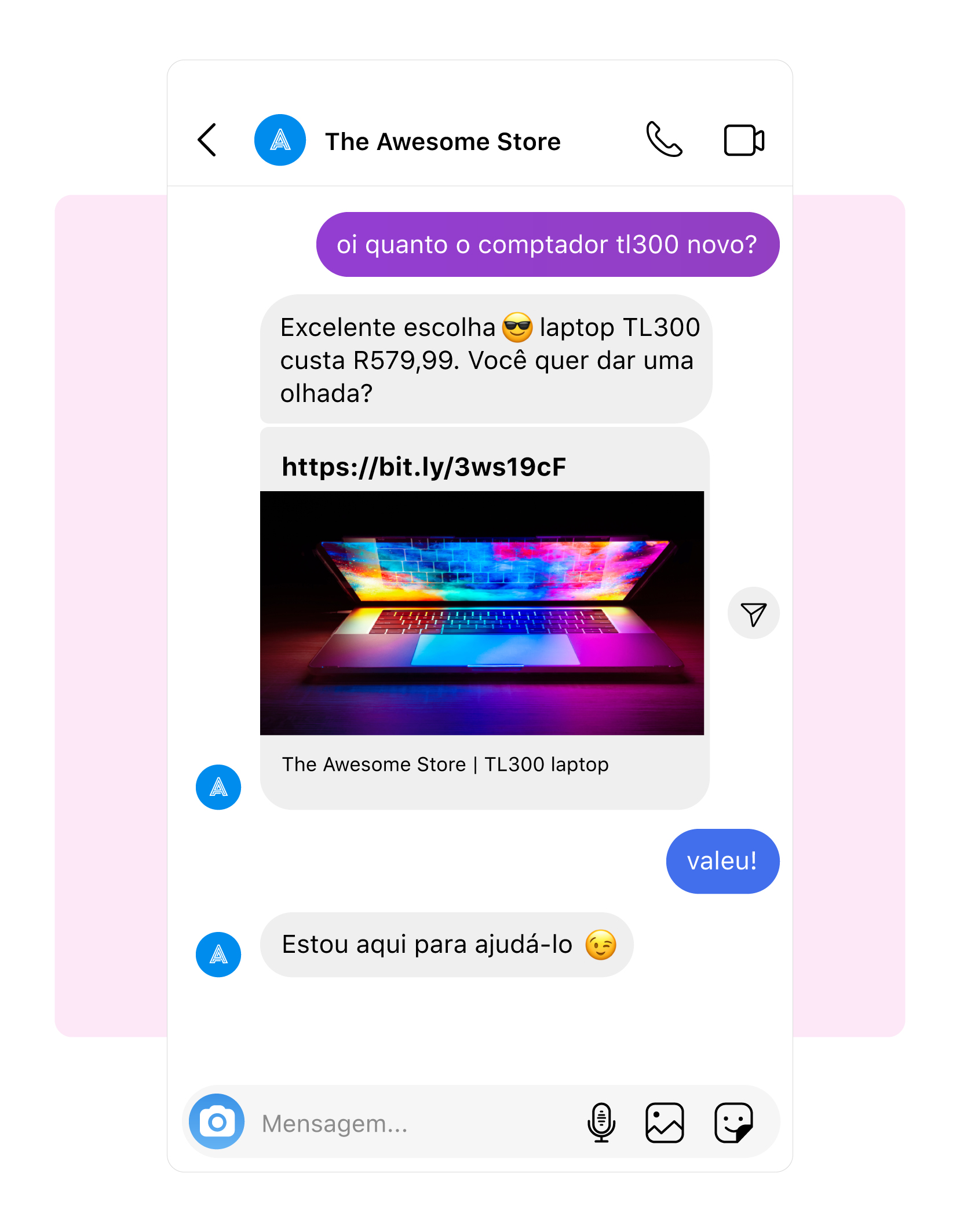
Task: Open the bit.ly/3ws19cF link
Action: click(x=424, y=467)
